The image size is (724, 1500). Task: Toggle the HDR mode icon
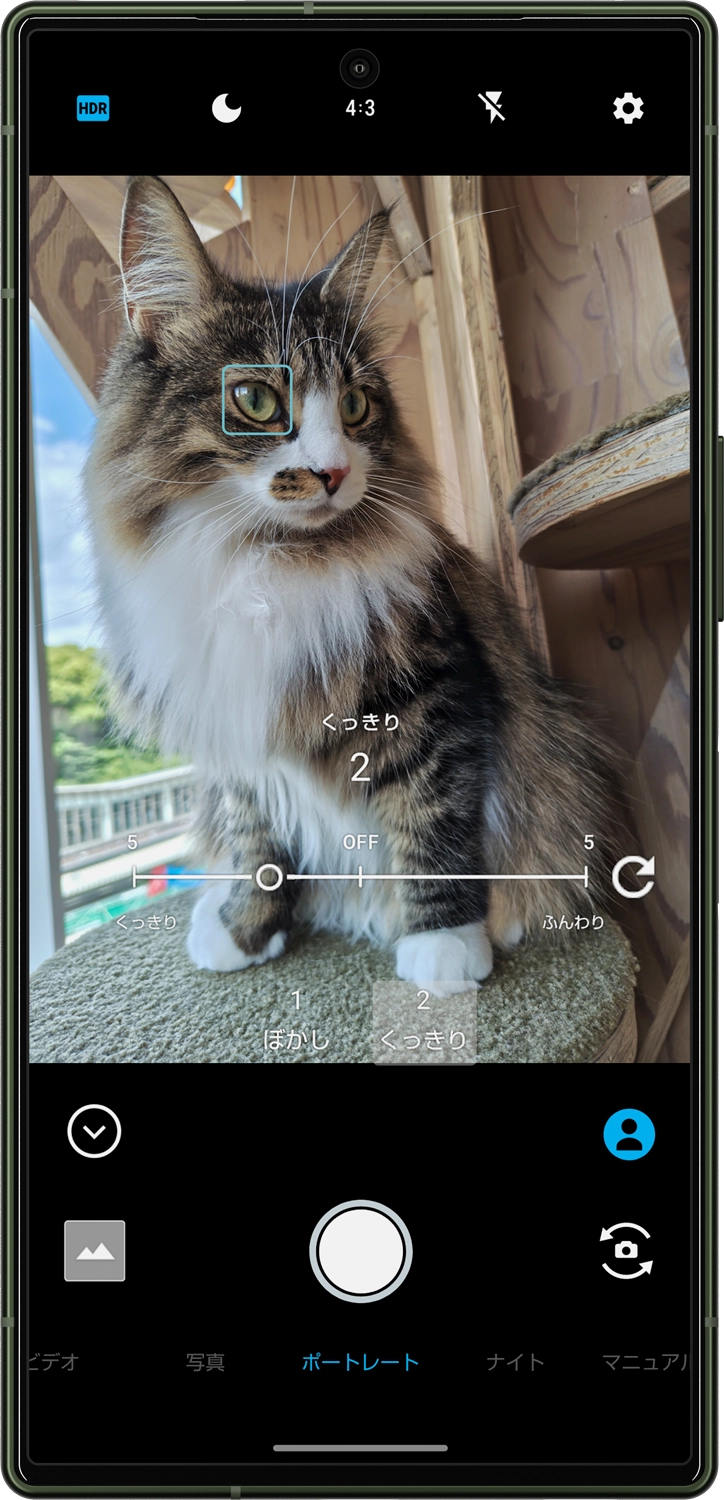[93, 108]
